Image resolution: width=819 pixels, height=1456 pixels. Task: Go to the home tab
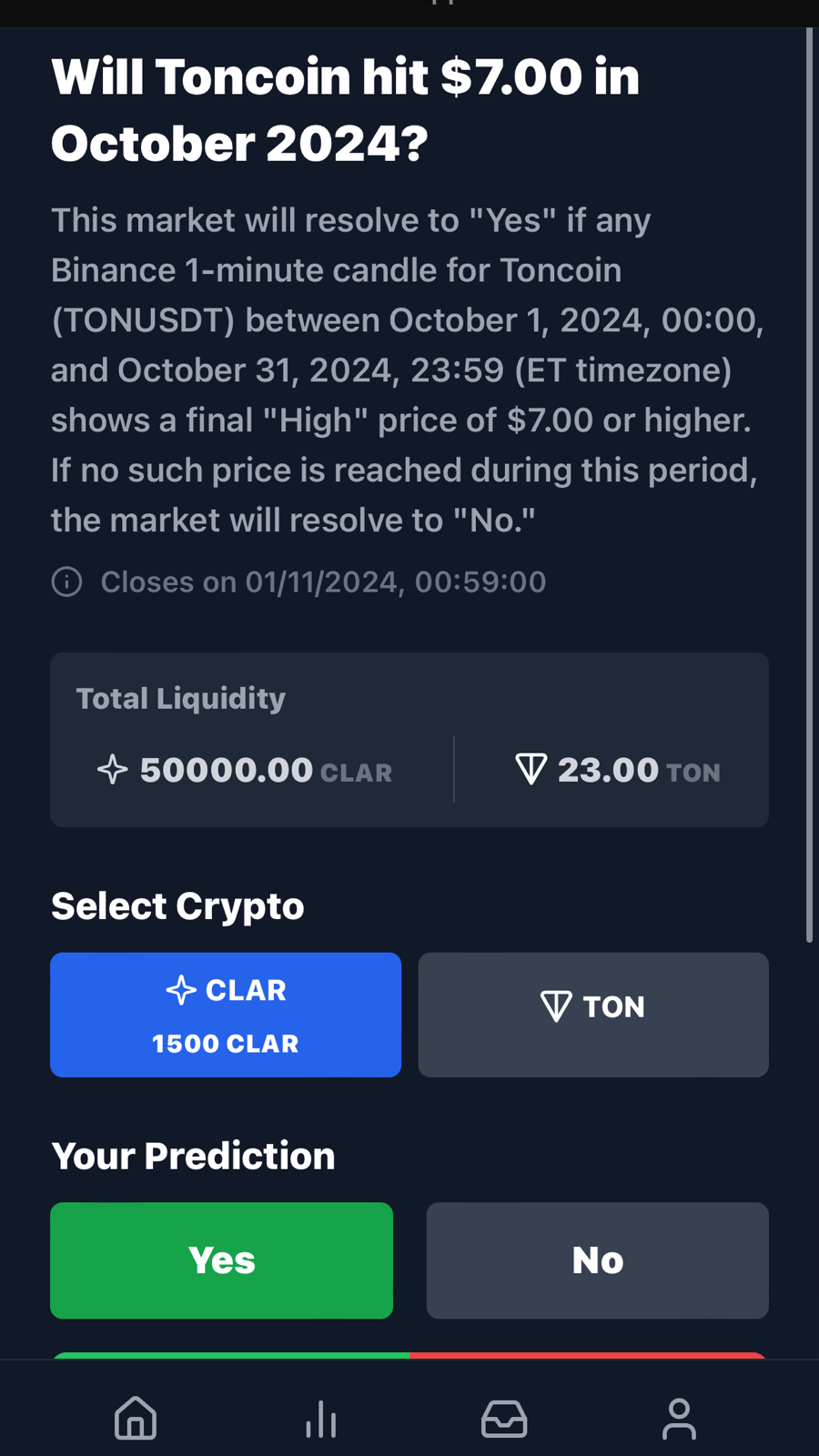136,1419
